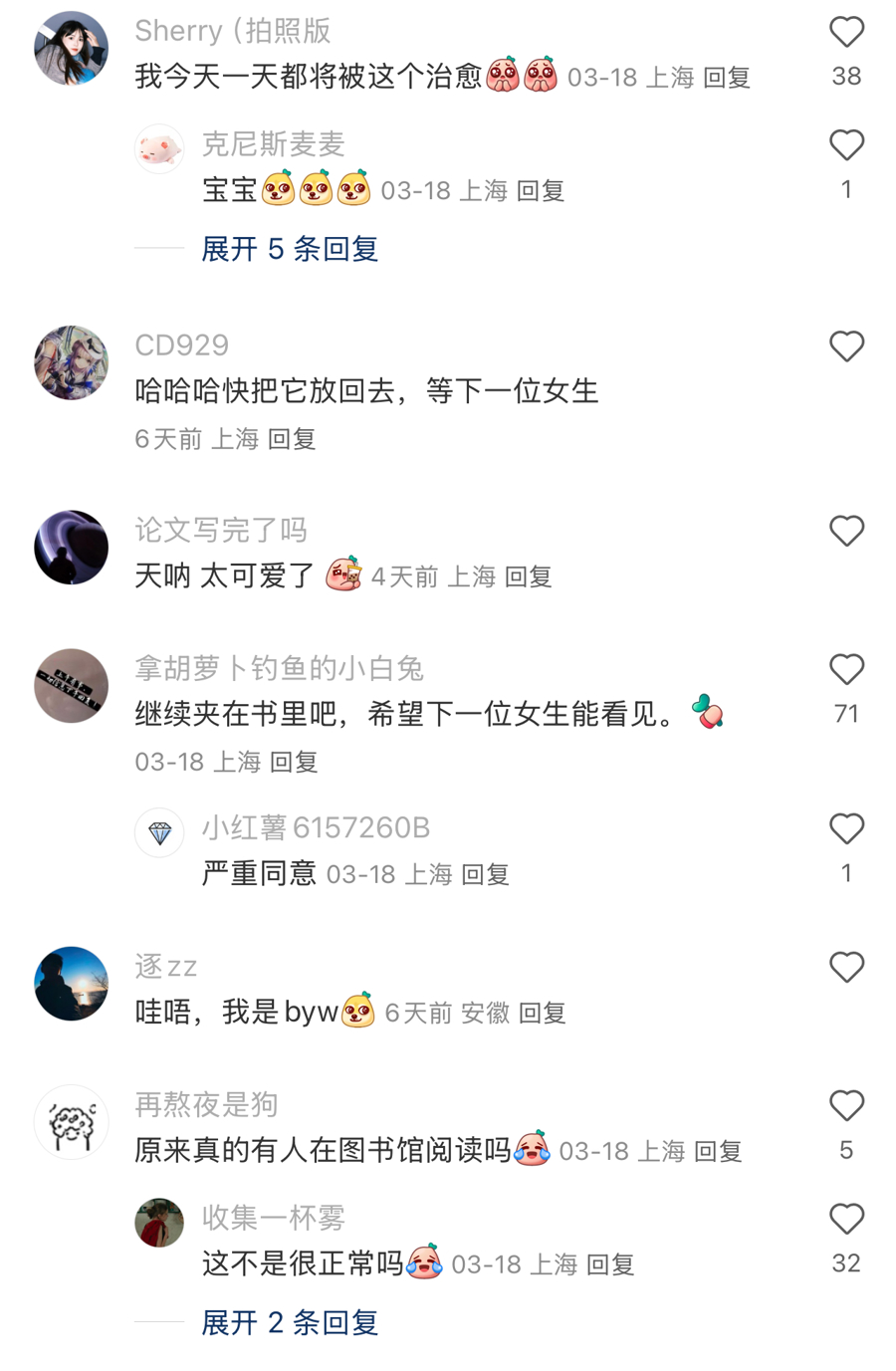This screenshot has height=1371, width=896.
Task: Like 拿胡萝卜钓鱼的小白兔's comment
Action: (x=846, y=670)
